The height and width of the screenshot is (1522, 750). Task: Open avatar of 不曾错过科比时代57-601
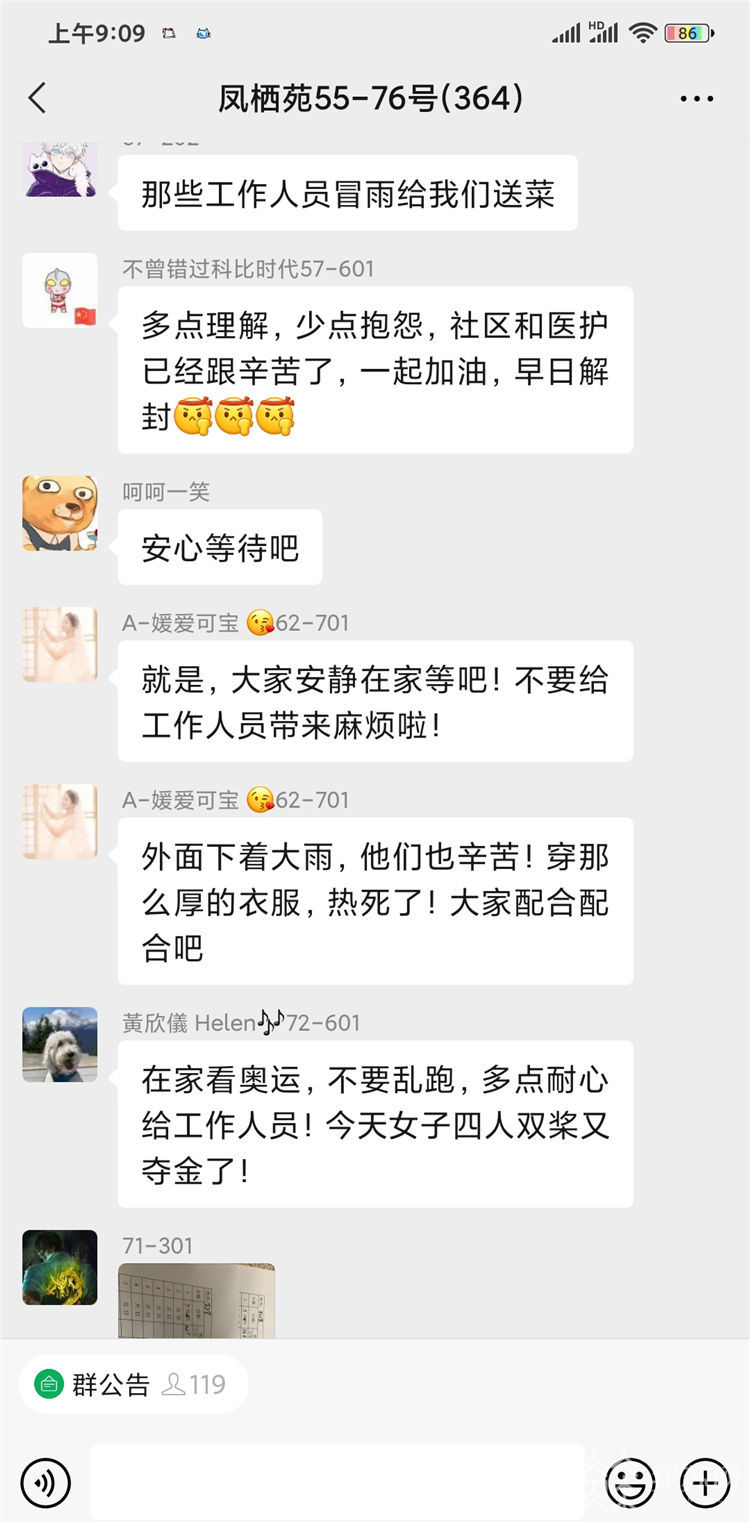(60, 291)
